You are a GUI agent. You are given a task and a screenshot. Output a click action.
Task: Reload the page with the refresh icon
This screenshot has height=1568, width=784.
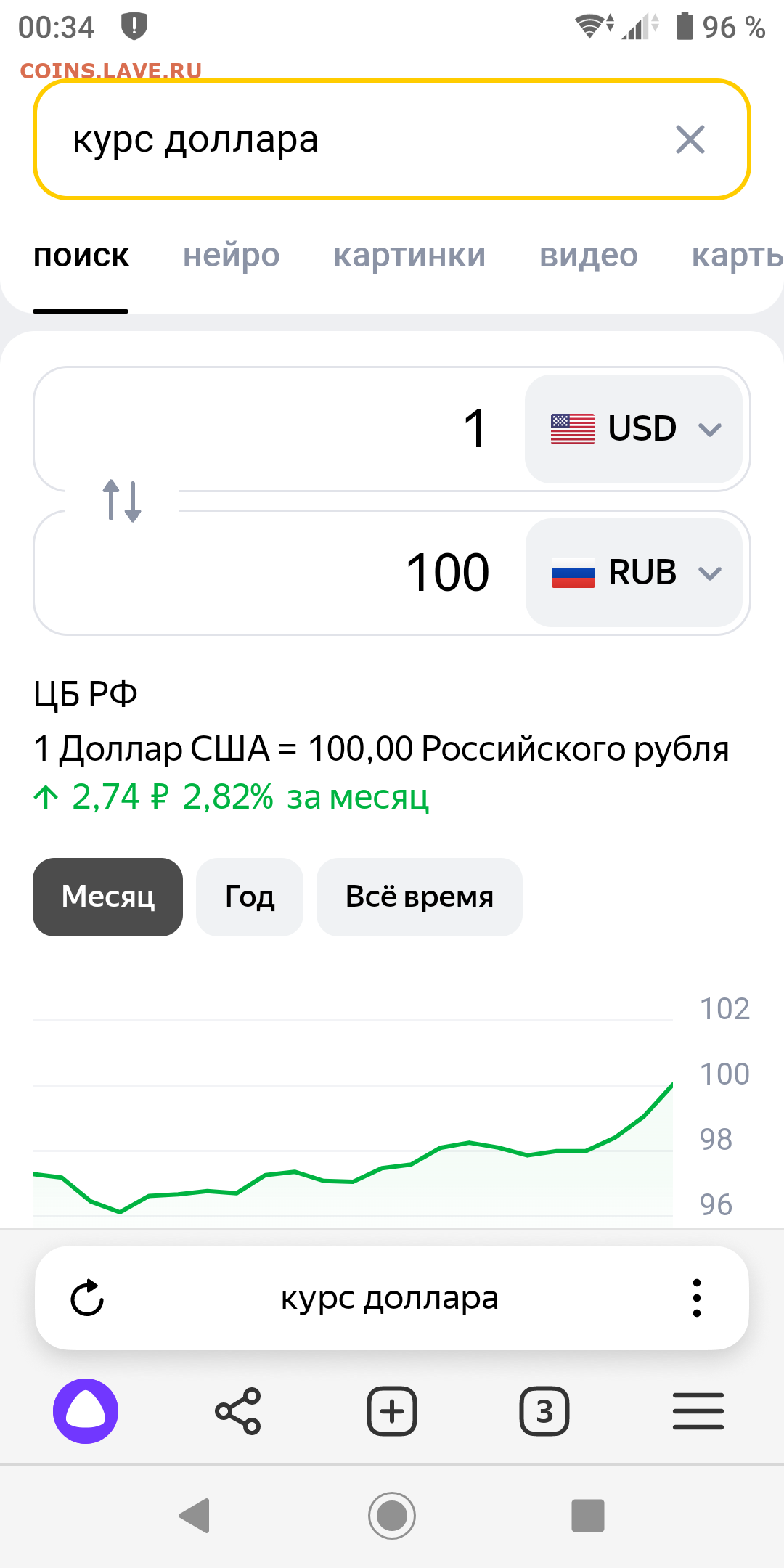(x=87, y=1298)
